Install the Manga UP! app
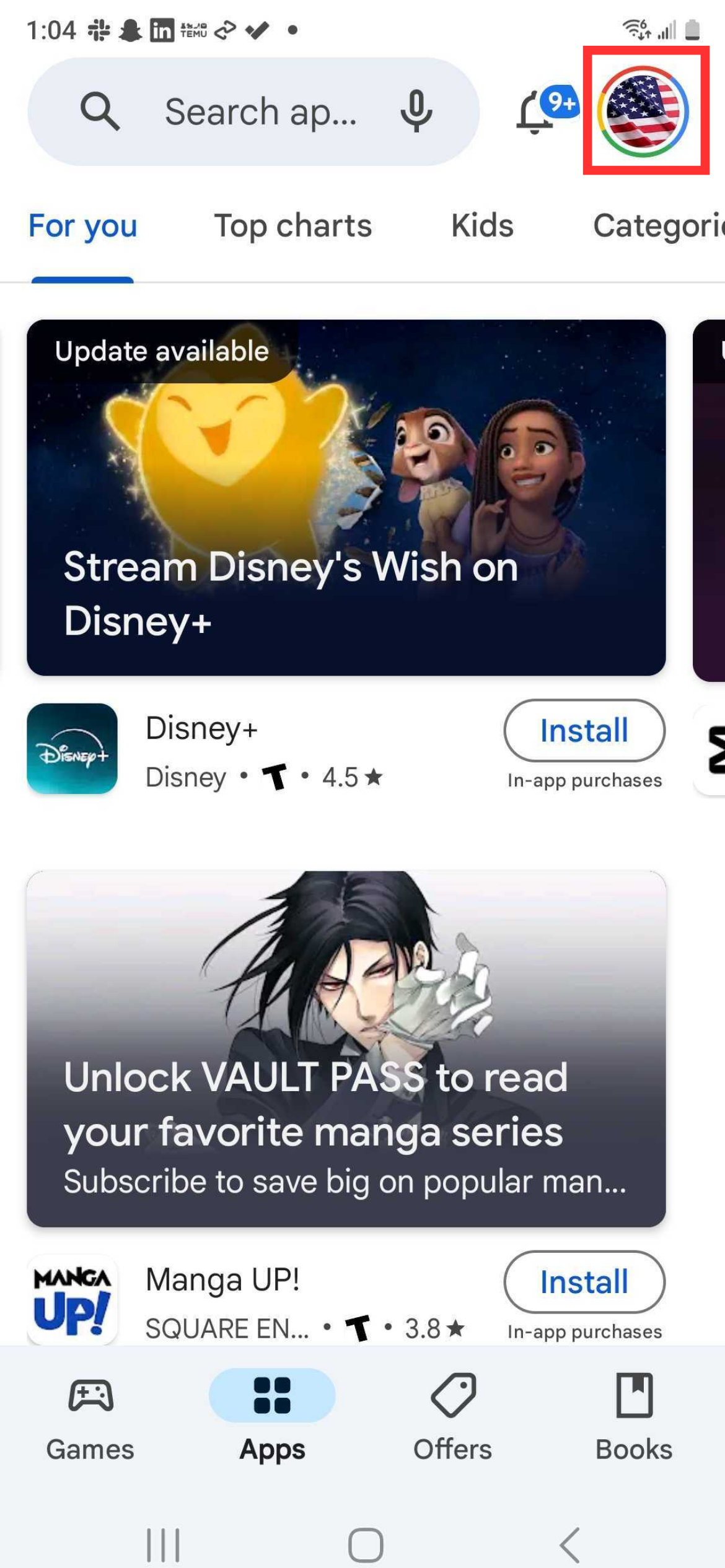The width and height of the screenshot is (725, 1568). pos(584,1281)
